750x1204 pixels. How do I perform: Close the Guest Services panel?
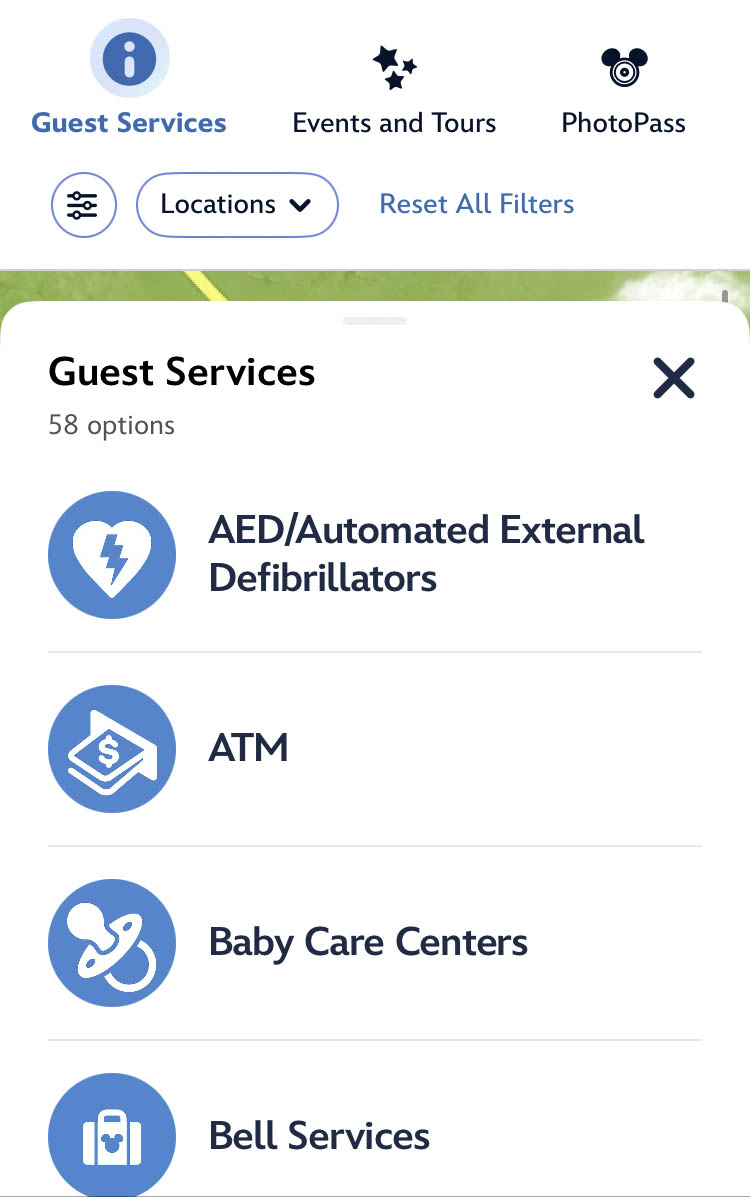[673, 379]
